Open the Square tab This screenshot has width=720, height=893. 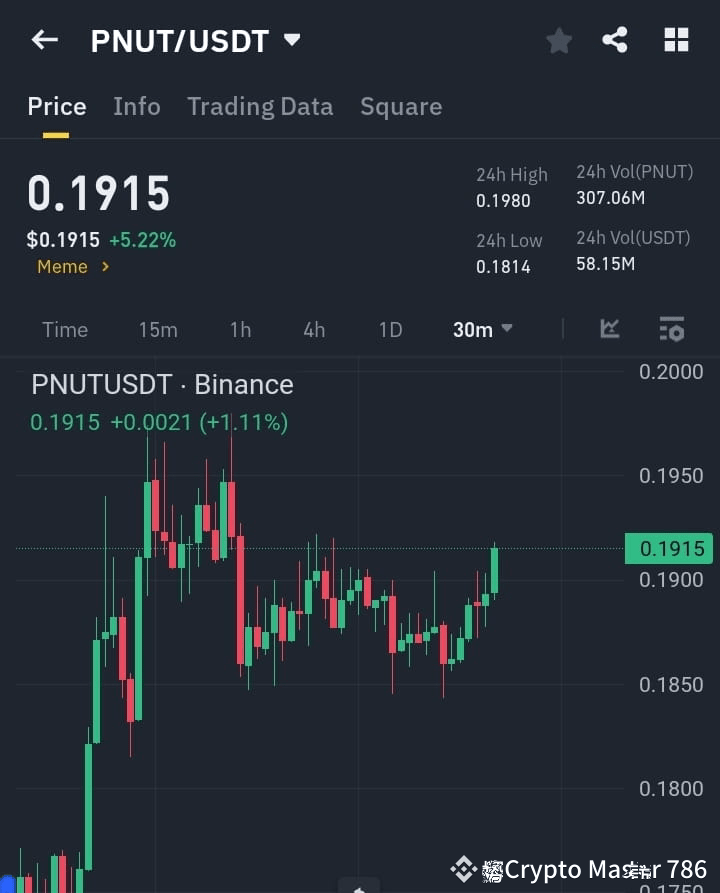[401, 107]
